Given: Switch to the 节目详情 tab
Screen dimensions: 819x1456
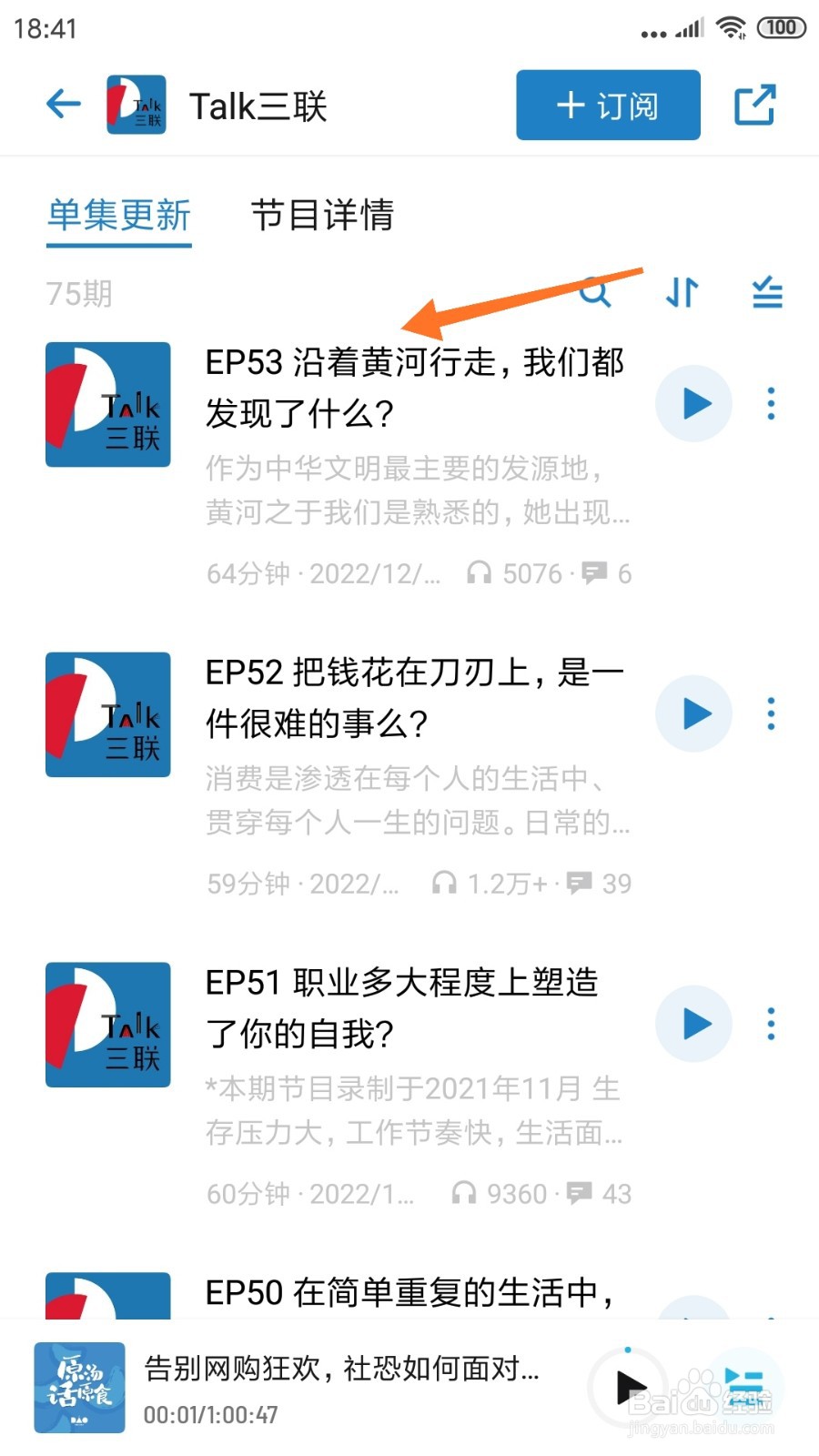Looking at the screenshot, I should click(322, 216).
